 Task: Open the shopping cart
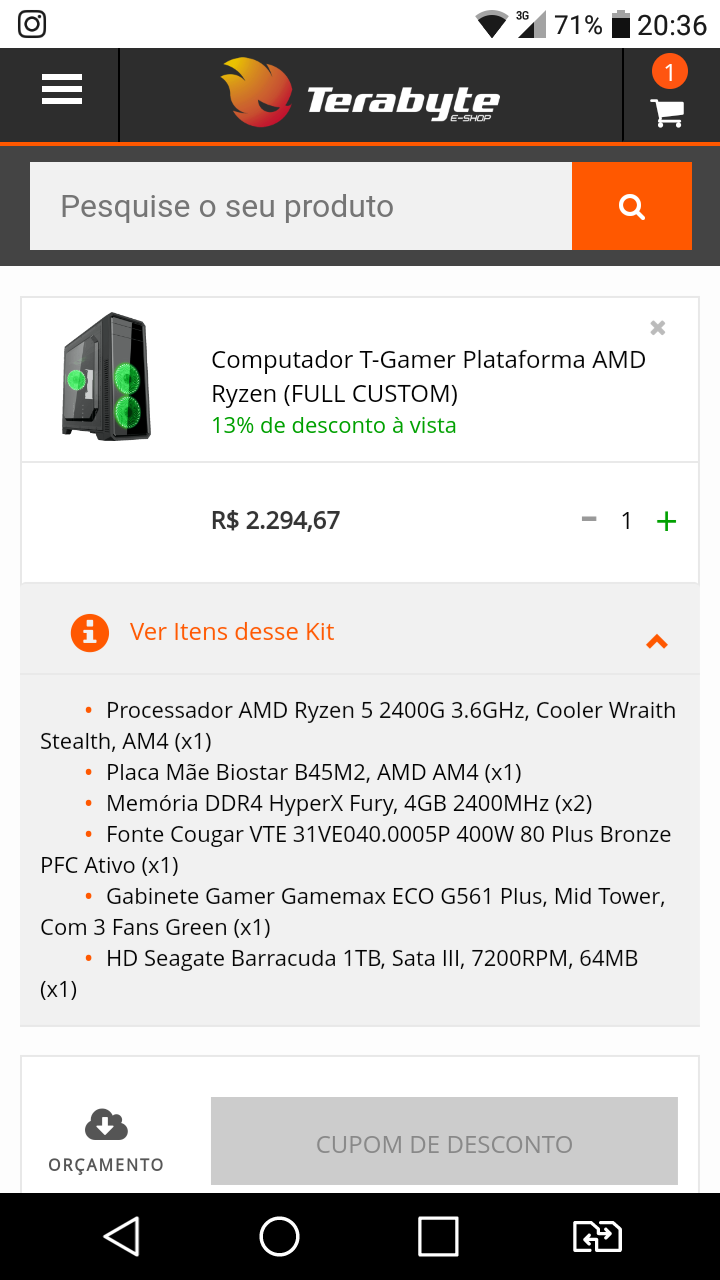click(x=668, y=100)
